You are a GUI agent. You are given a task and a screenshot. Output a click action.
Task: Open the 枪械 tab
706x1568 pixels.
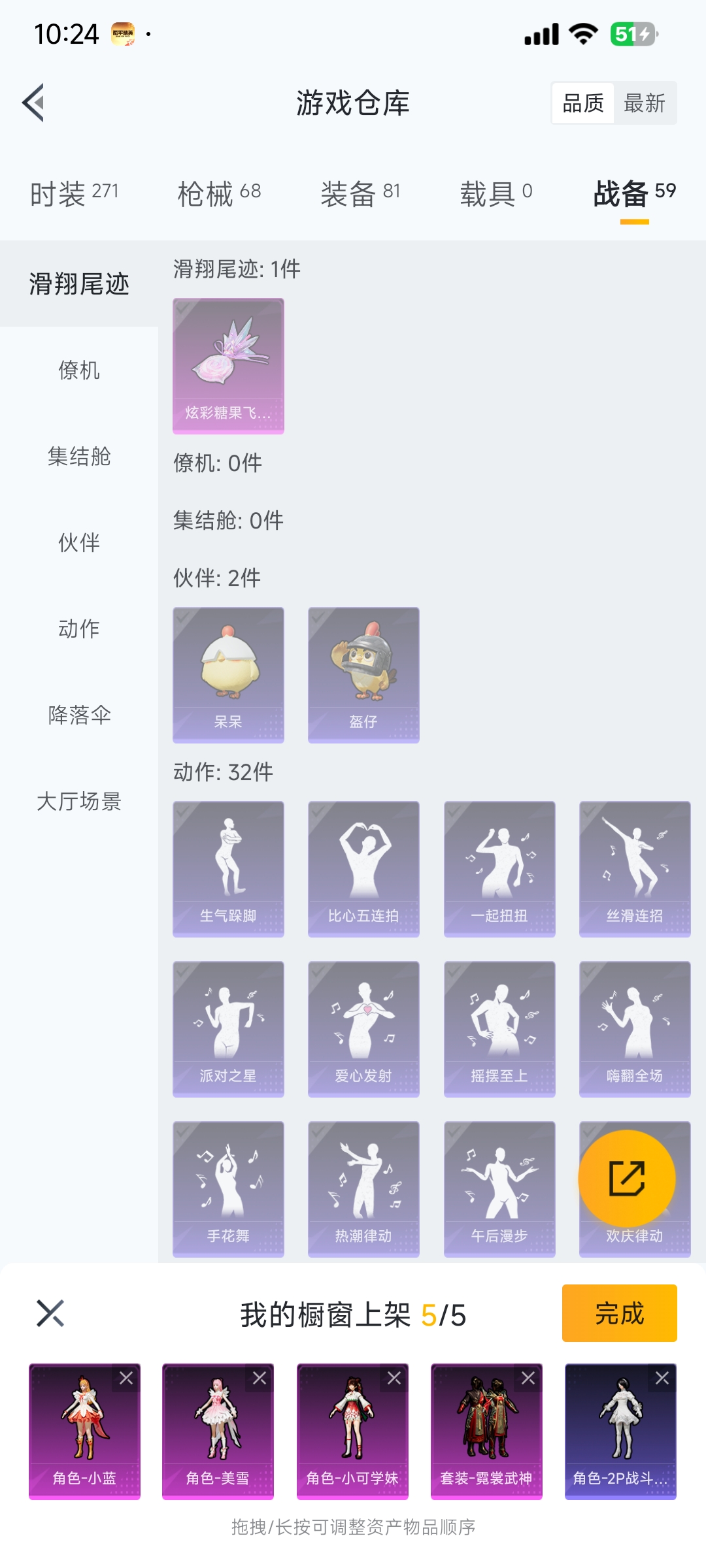[219, 193]
